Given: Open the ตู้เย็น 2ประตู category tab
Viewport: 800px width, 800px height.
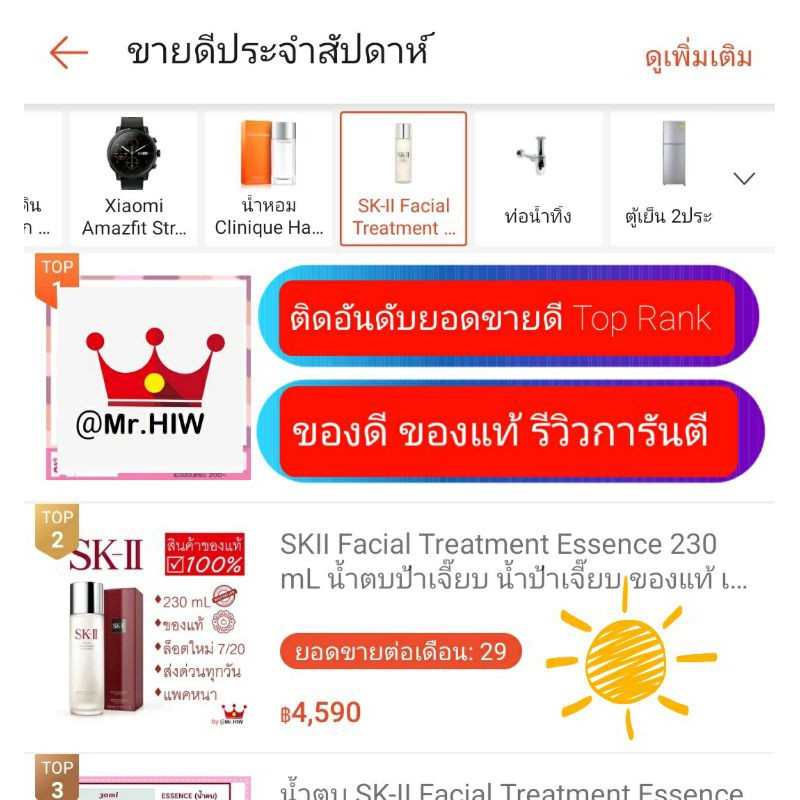Looking at the screenshot, I should tap(668, 179).
